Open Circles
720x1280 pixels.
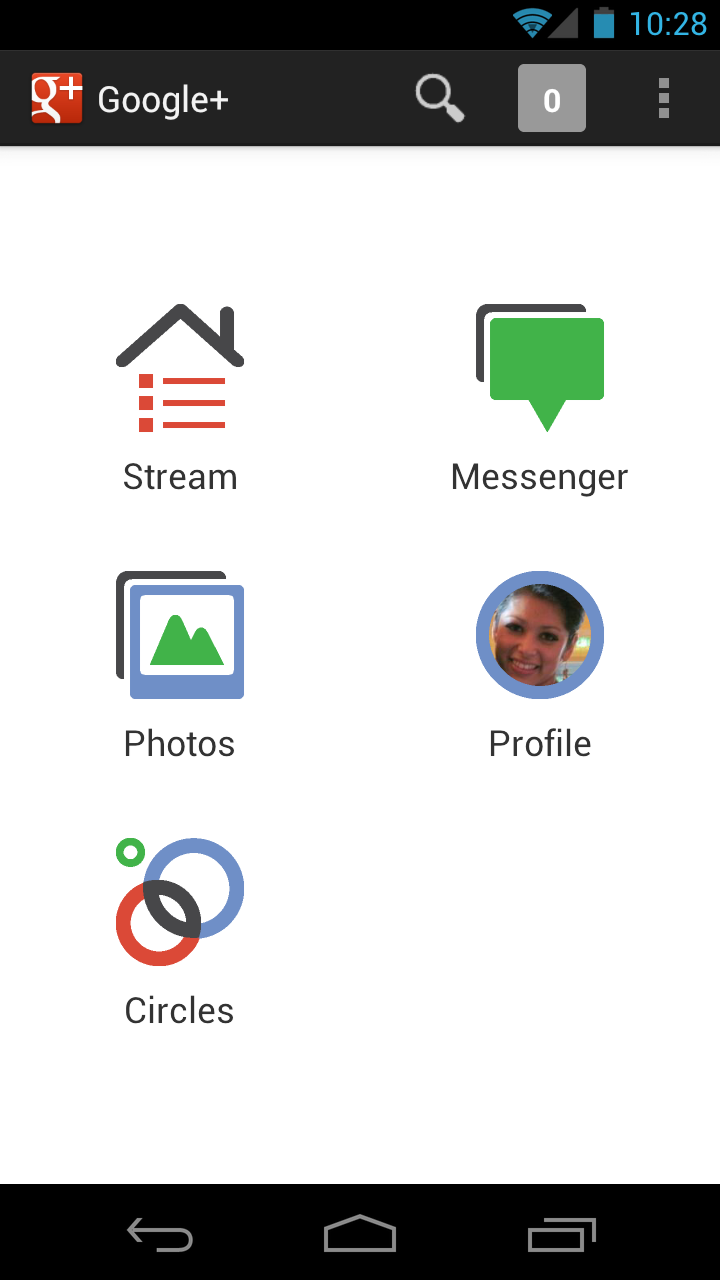tap(180, 932)
